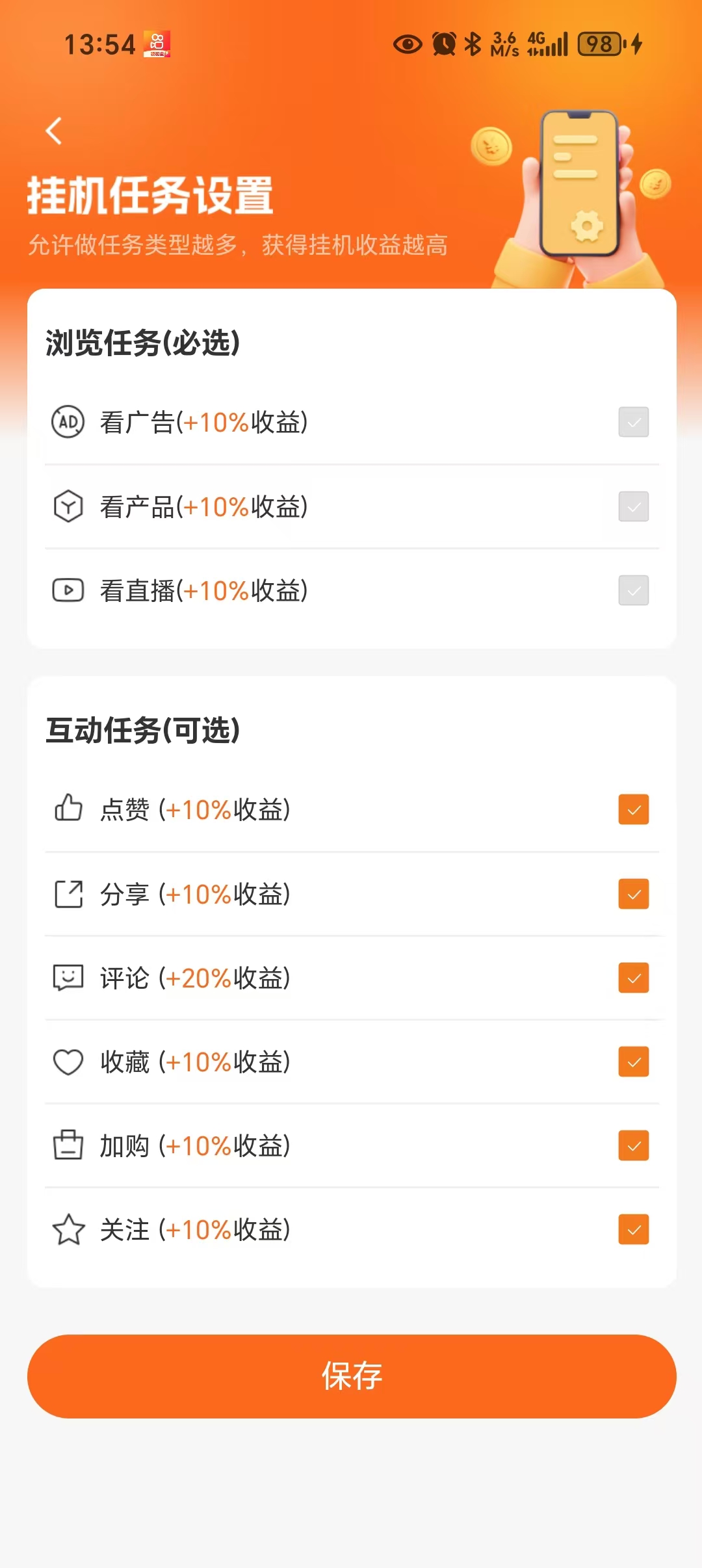Viewport: 702px width, 1568px height.
Task: Deselect the 加购 task checkbox
Action: [634, 1145]
